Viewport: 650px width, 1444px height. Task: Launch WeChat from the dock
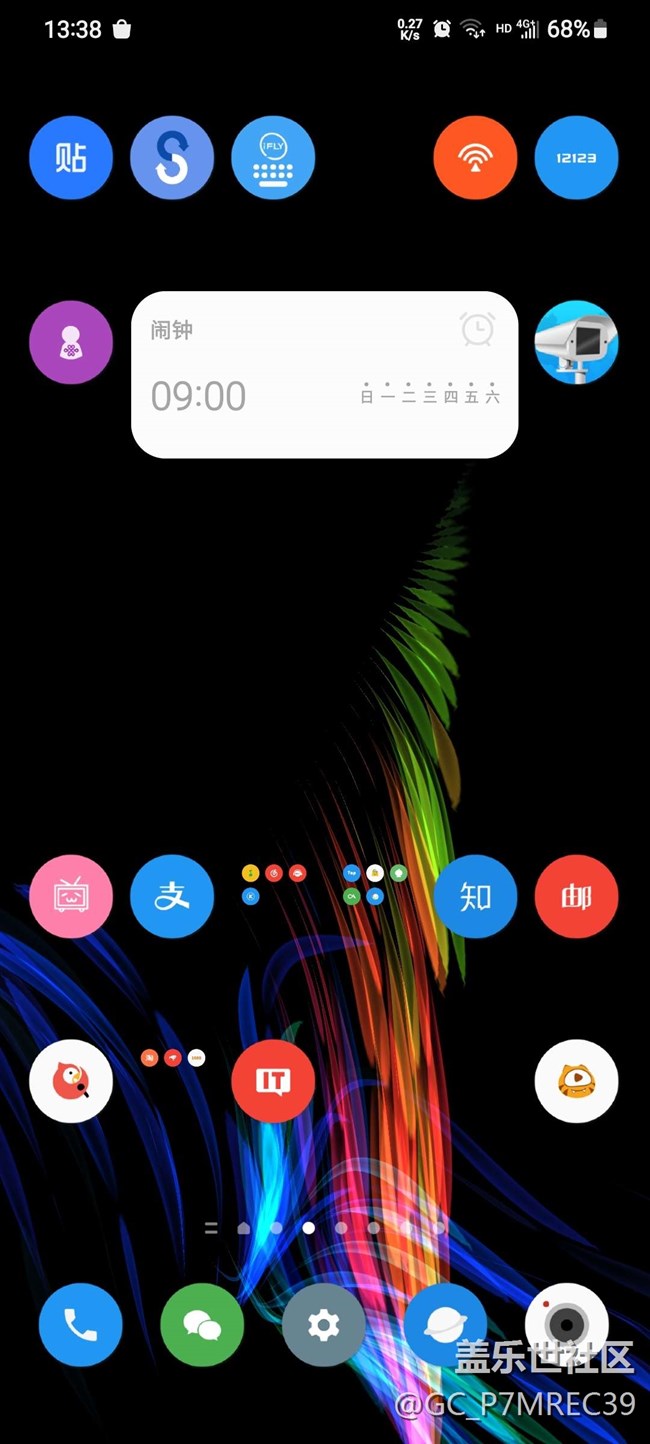point(202,1325)
